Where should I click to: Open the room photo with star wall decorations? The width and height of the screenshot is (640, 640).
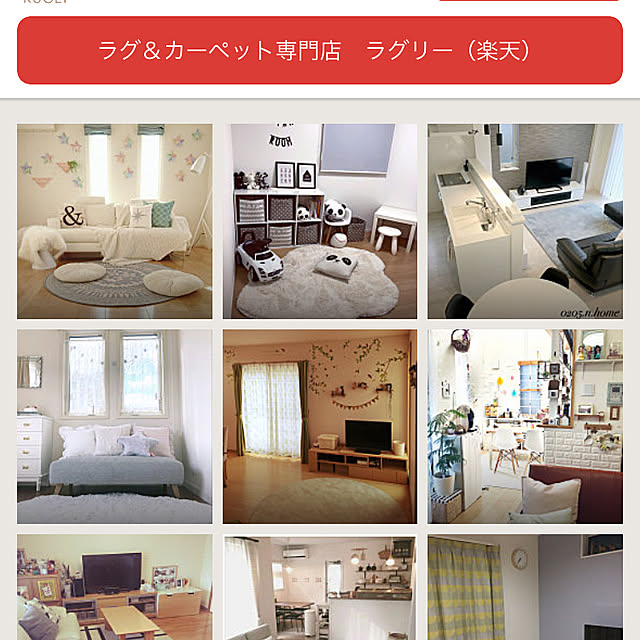tap(115, 221)
